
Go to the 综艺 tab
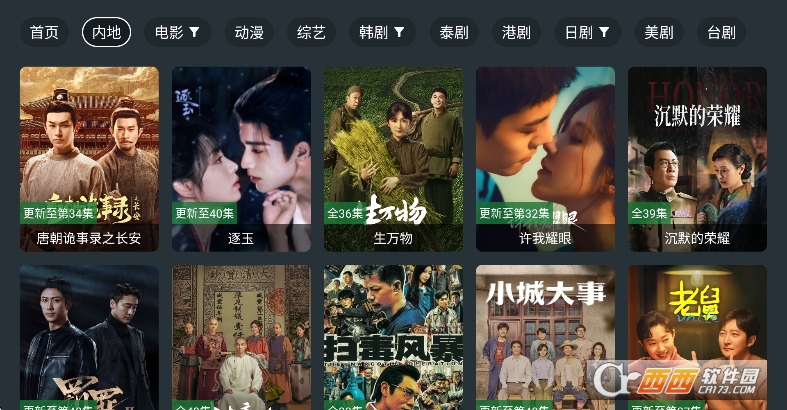tap(311, 33)
